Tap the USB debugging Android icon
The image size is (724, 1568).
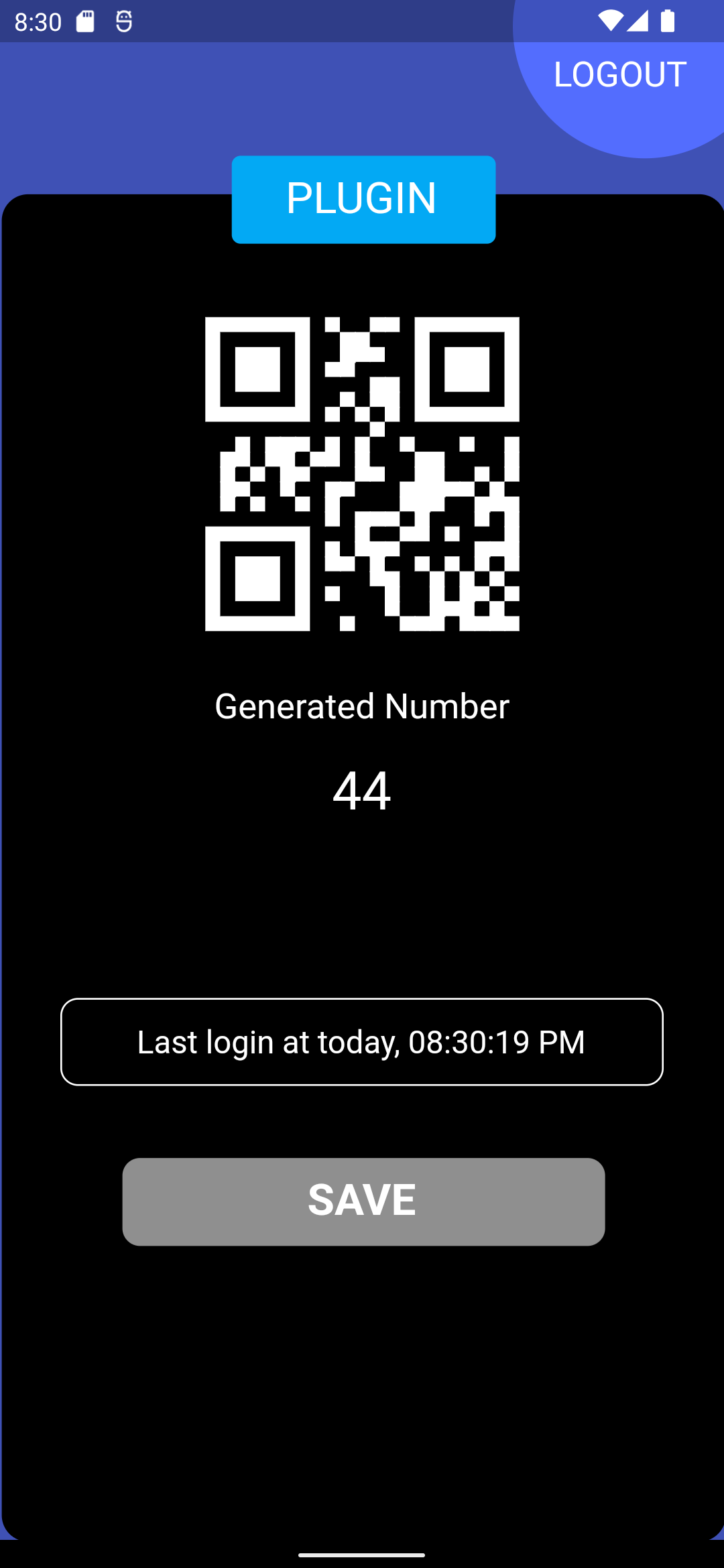(123, 22)
